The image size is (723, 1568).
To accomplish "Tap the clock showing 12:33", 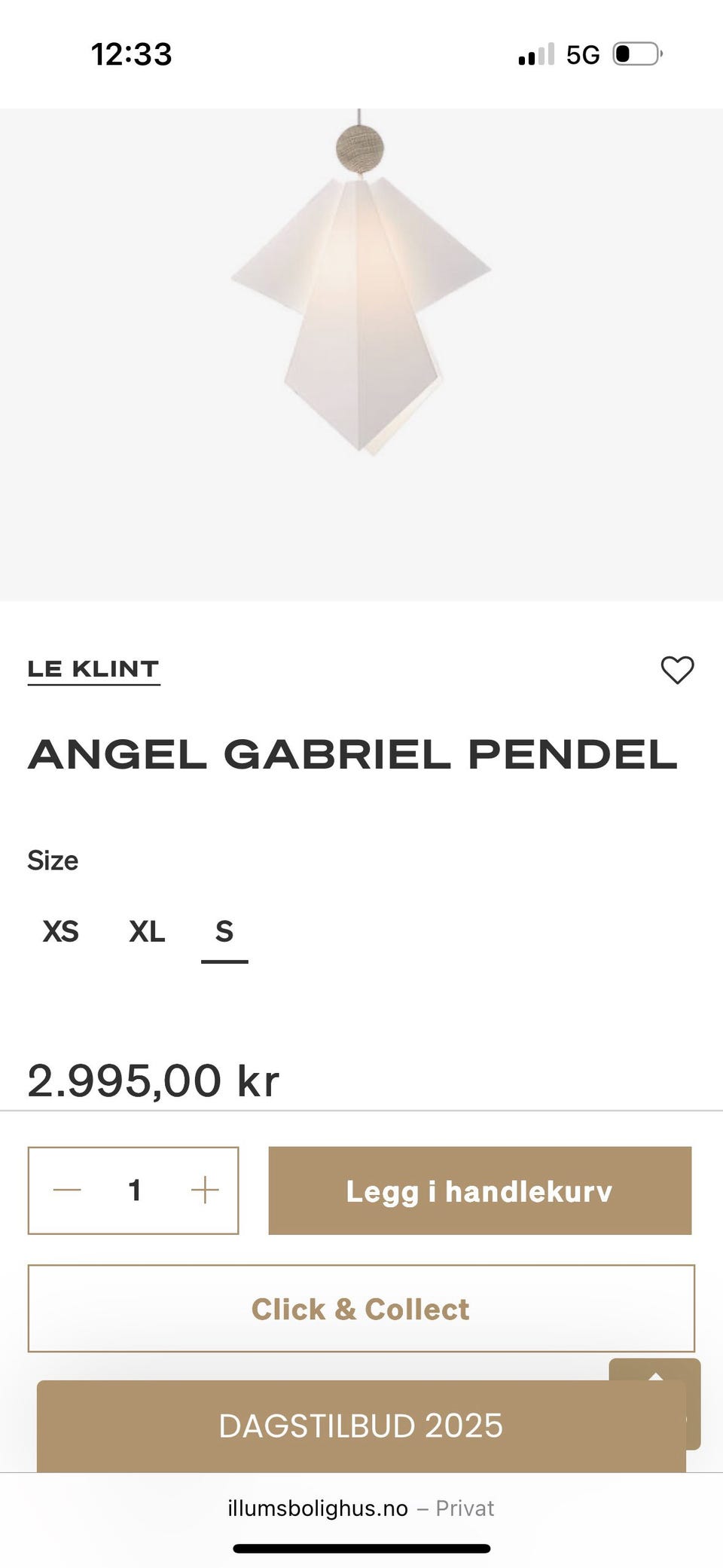I will point(131,53).
